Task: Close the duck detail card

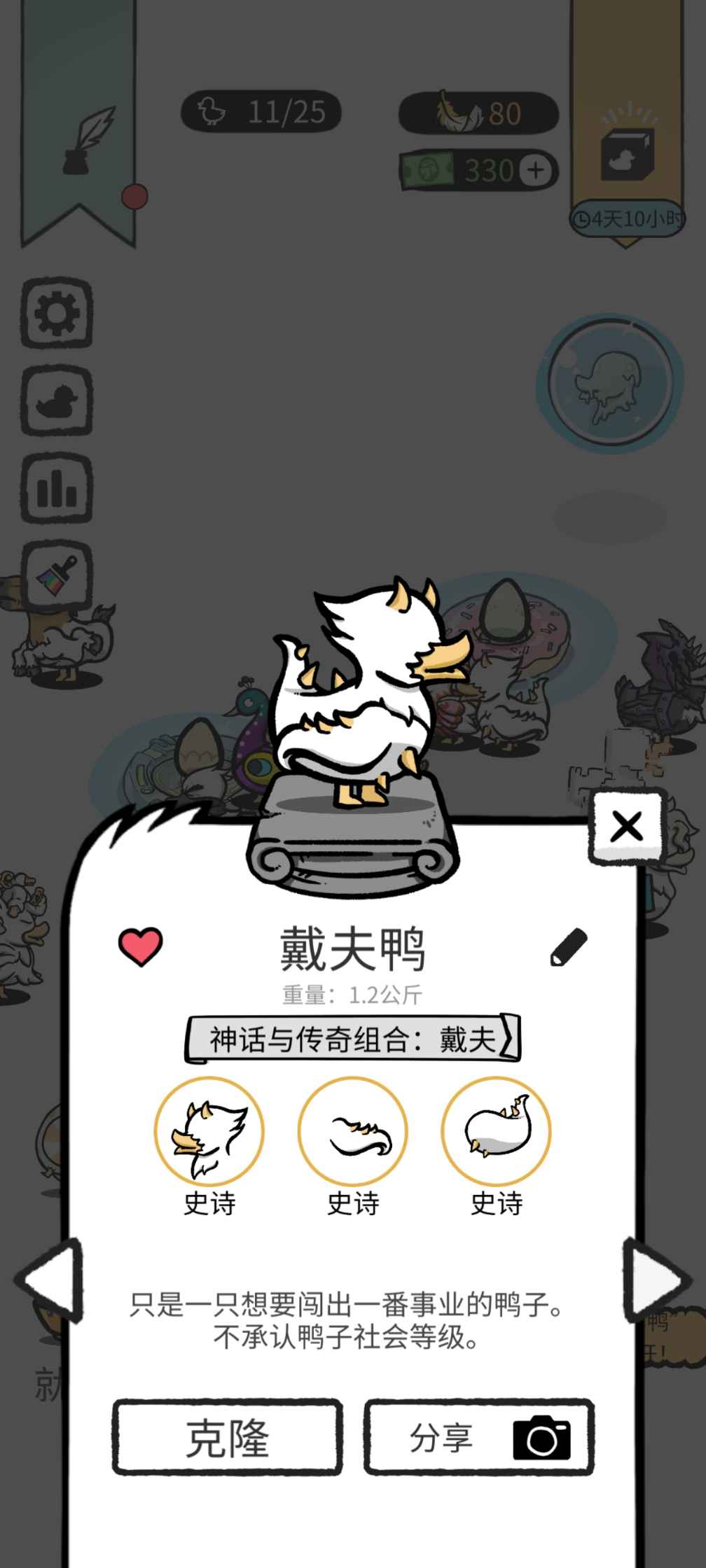Action: click(x=626, y=827)
